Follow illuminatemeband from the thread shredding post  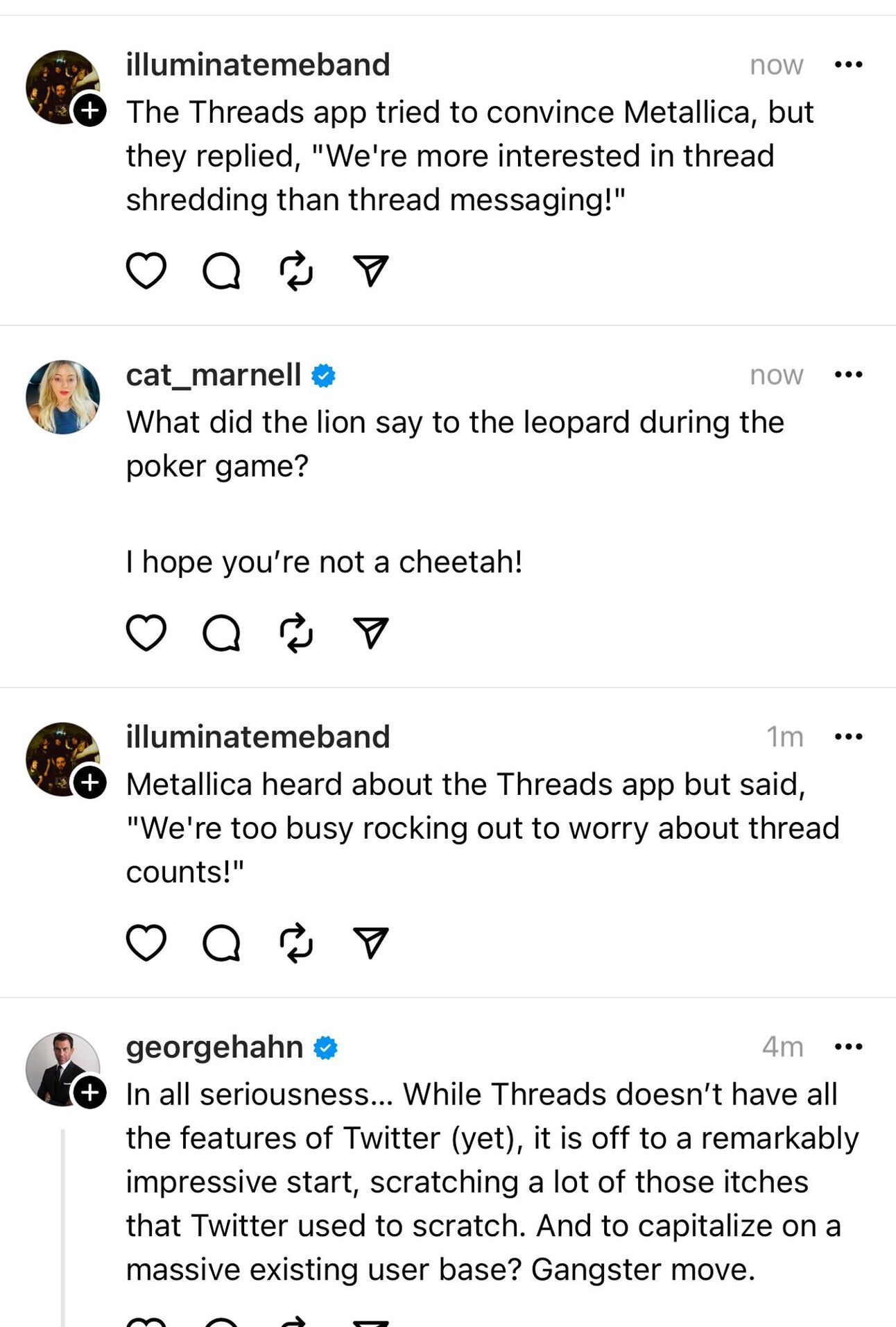90,110
